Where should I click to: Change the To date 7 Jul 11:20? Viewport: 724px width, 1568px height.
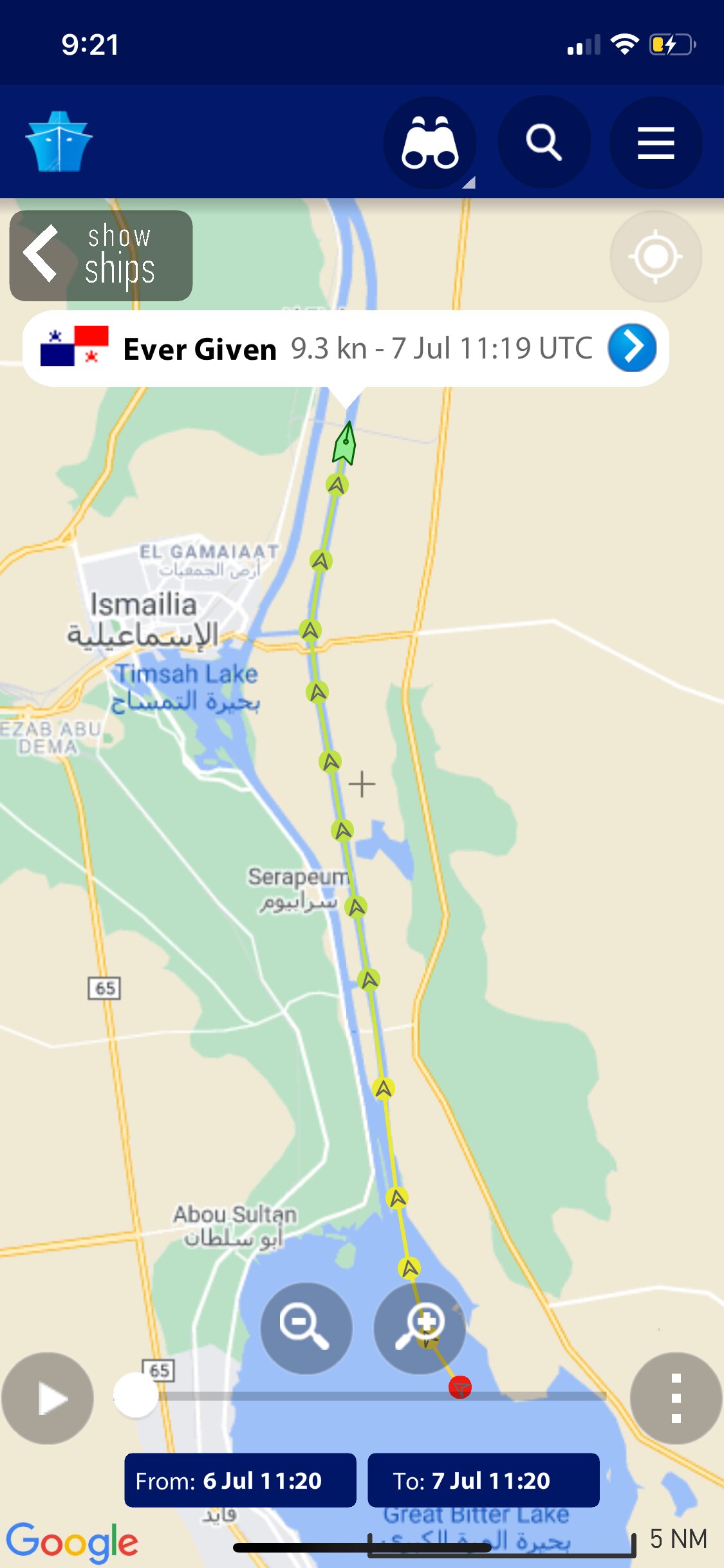(x=483, y=1480)
